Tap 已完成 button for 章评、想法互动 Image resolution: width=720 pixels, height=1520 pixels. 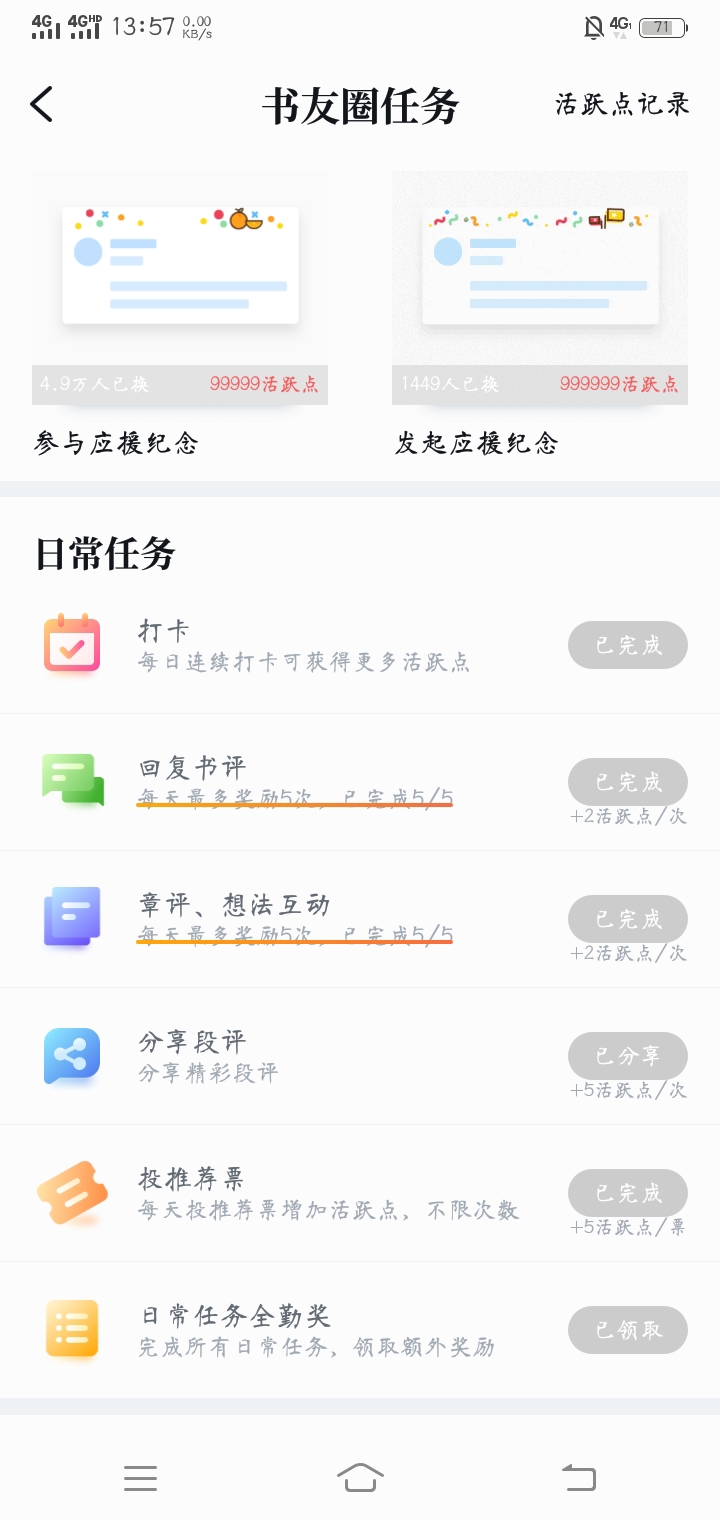coord(628,918)
